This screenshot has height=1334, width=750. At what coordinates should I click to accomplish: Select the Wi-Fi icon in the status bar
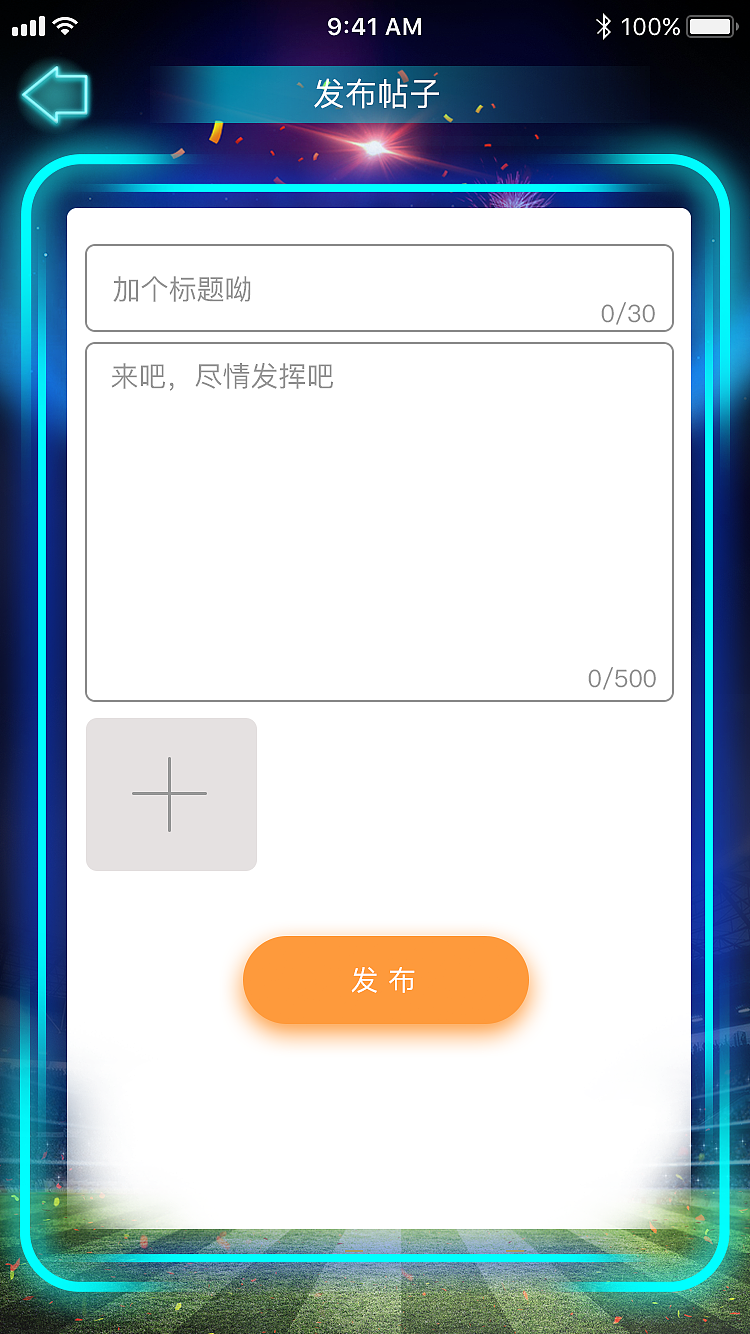point(62,26)
